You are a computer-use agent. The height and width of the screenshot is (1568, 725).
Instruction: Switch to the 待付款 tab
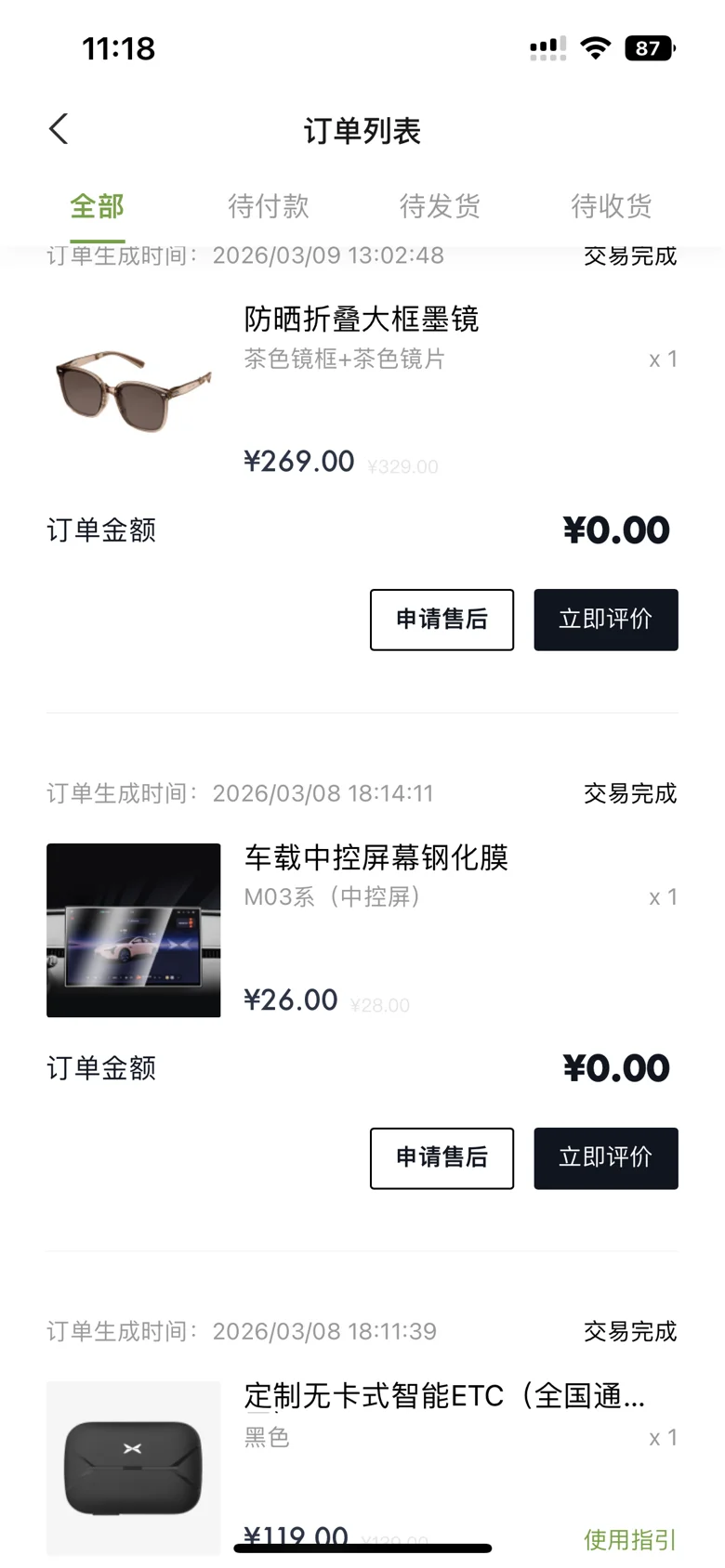(269, 206)
